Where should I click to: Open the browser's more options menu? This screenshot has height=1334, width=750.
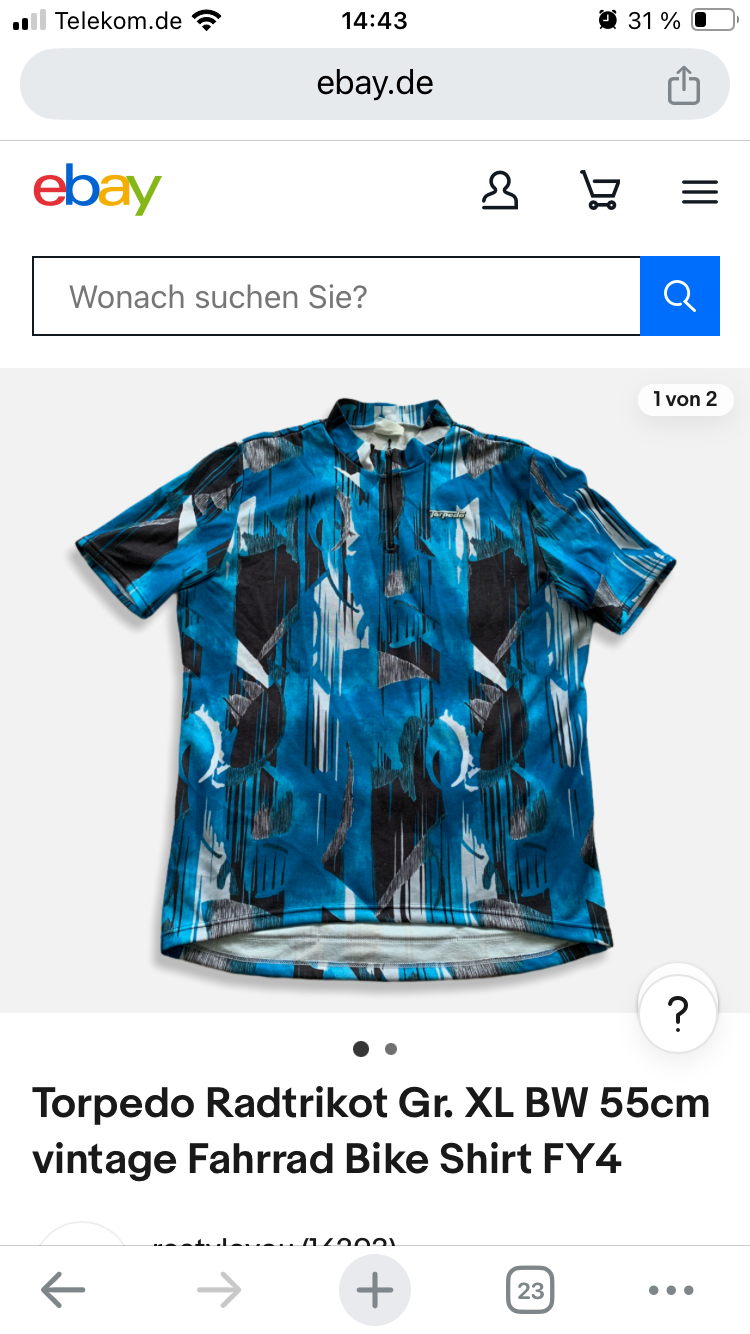coord(671,1290)
